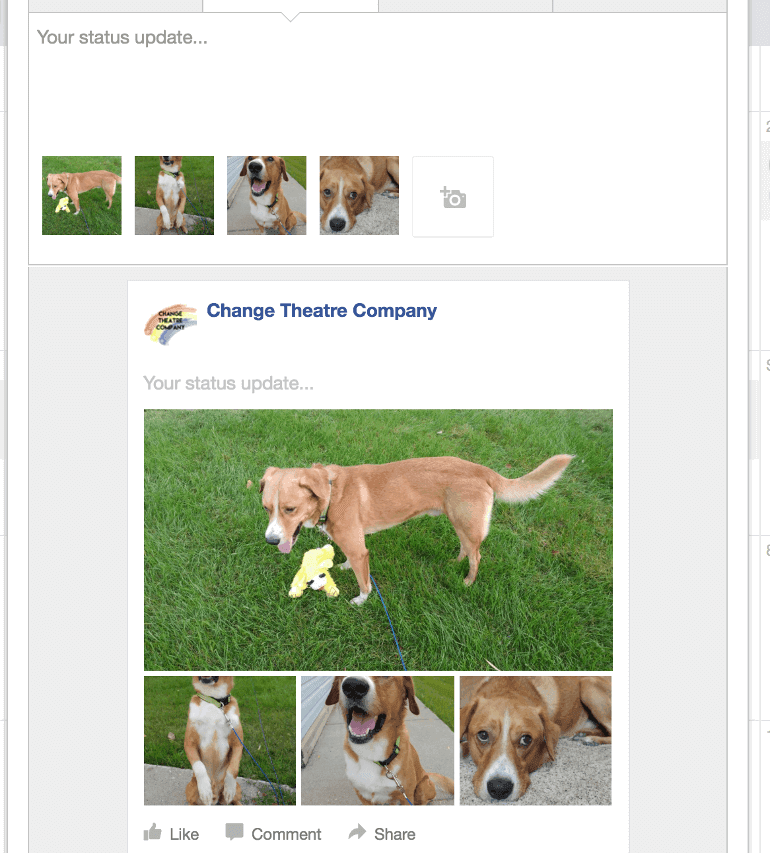
Task: Like the Change Theatre Company post preview
Action: coord(171,833)
